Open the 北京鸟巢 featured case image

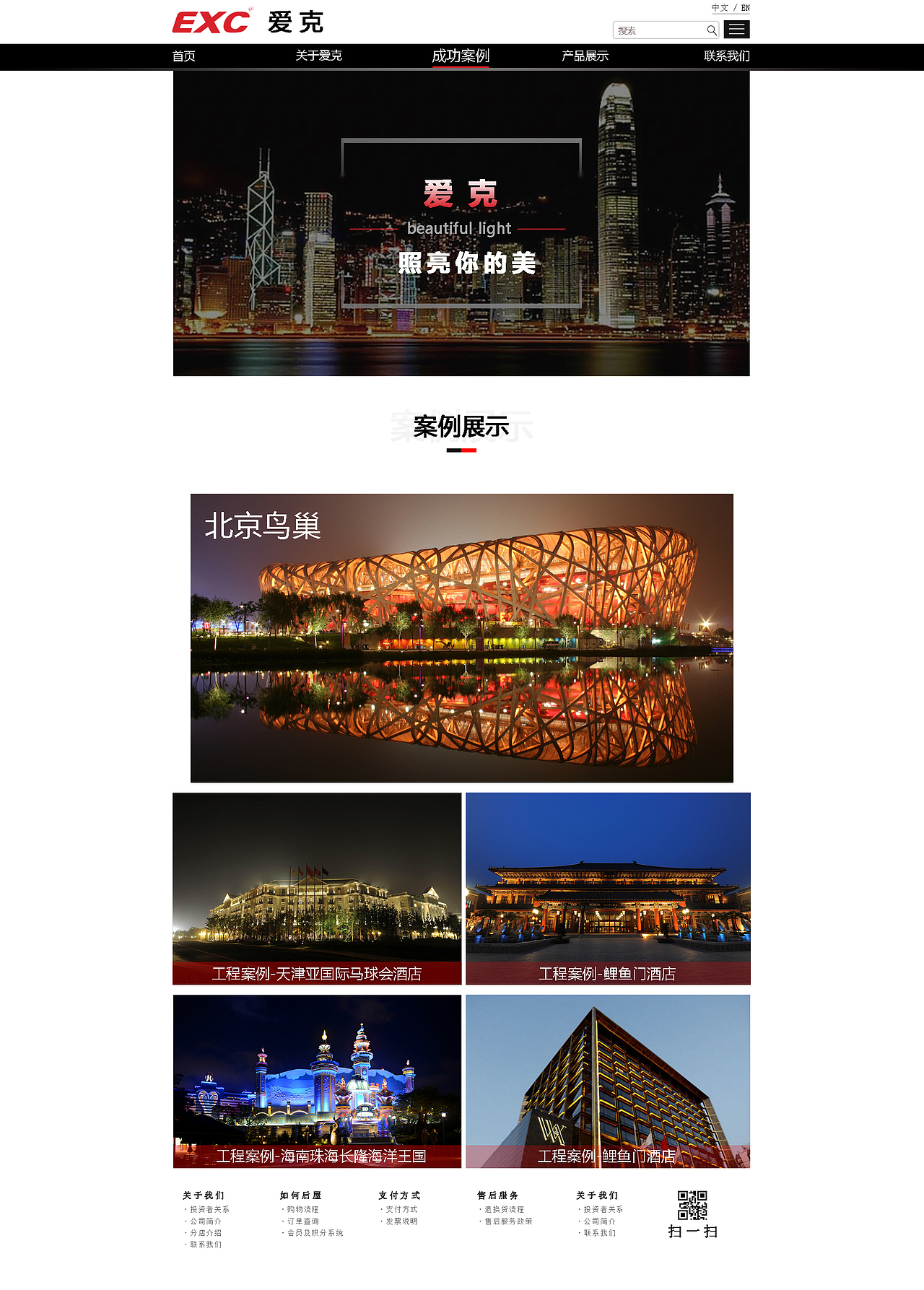click(463, 635)
